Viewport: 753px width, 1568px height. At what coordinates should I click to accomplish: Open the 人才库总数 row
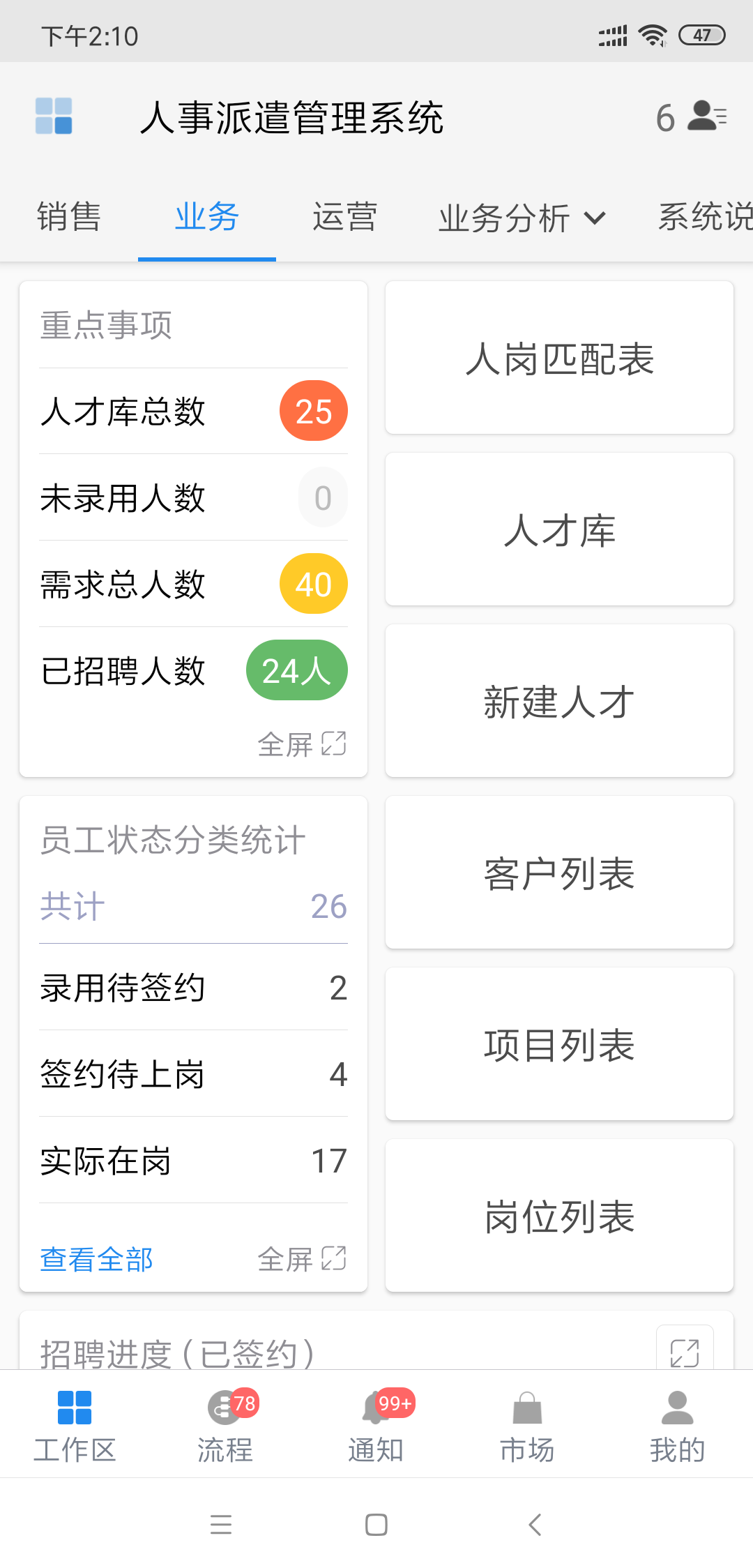pos(193,411)
